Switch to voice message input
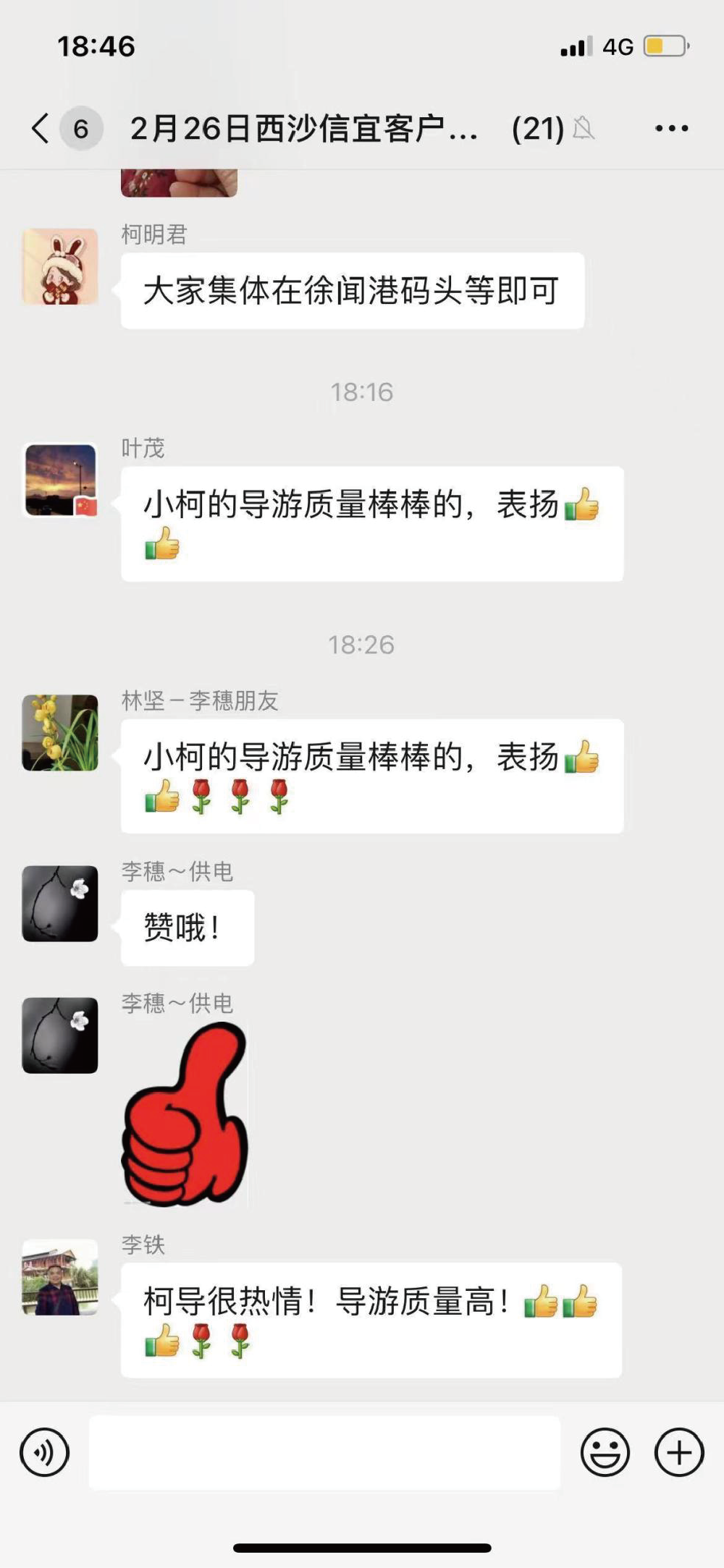This screenshot has width=724, height=1568. point(45,1452)
